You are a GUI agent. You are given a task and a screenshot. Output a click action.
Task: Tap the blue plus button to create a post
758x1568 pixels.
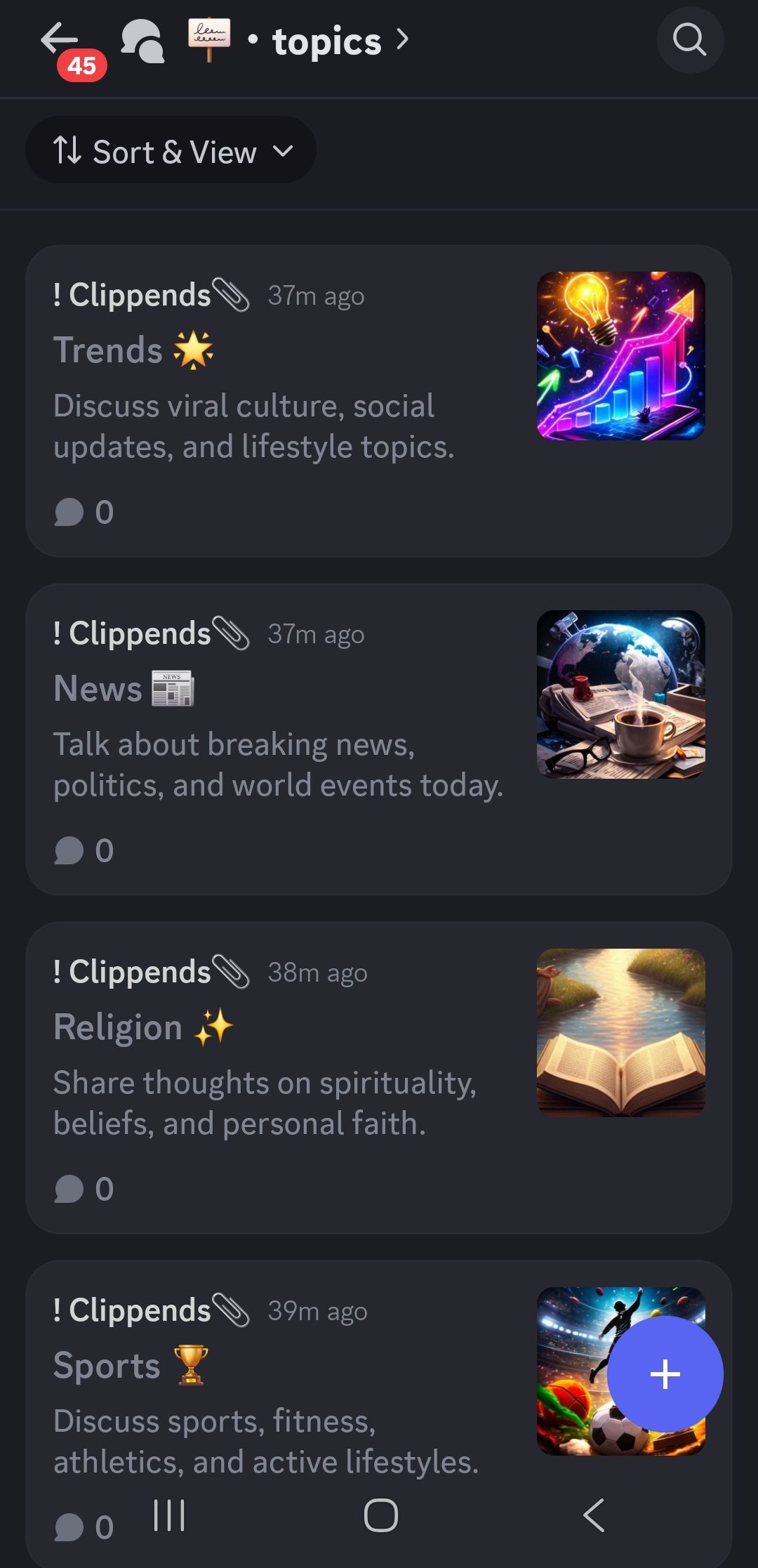coord(665,1373)
